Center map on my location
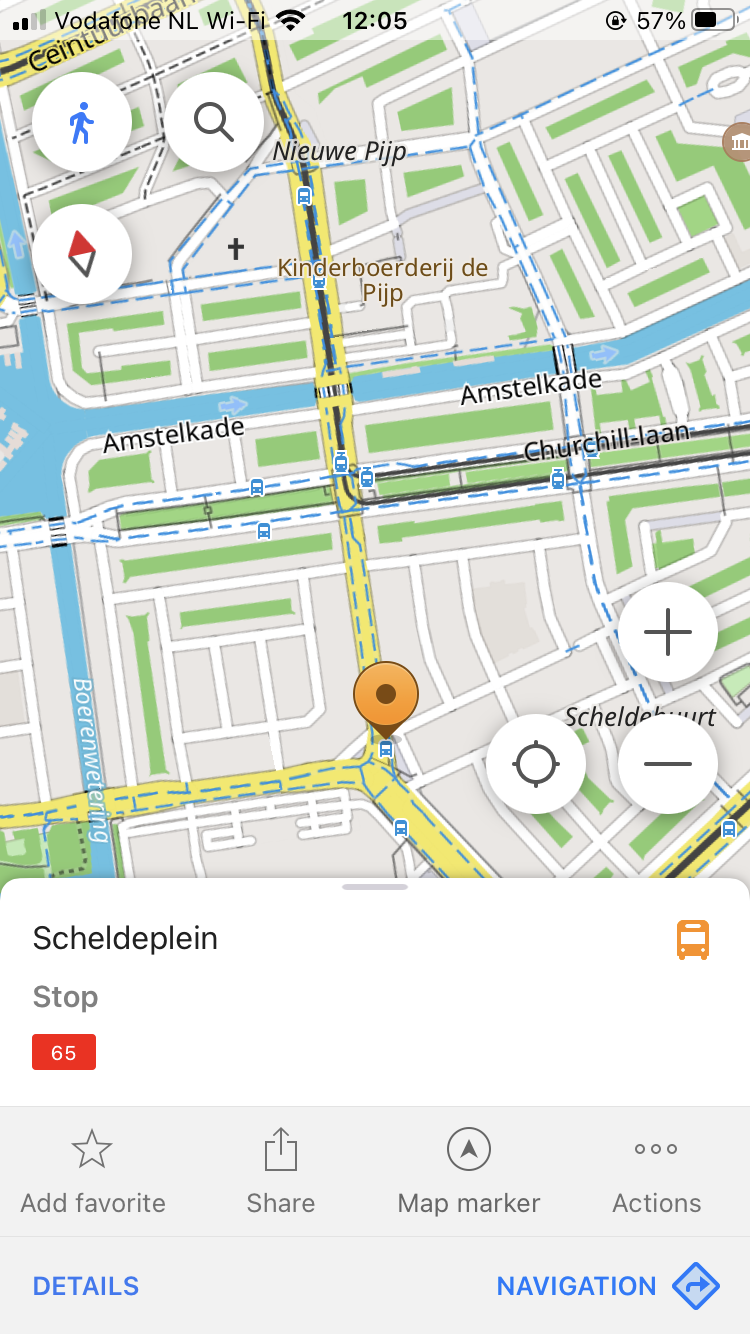This screenshot has width=750, height=1334. (x=536, y=764)
